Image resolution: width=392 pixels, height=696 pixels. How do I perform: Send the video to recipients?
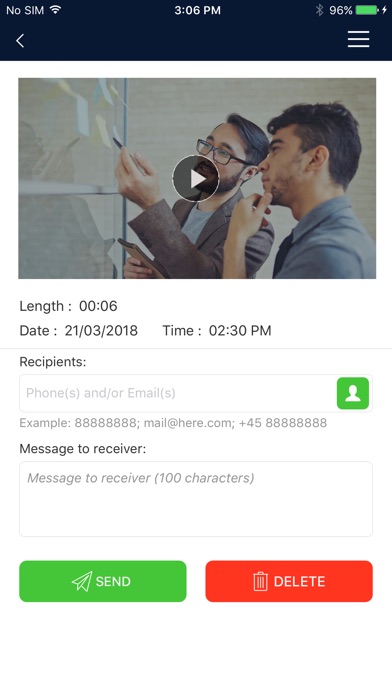pyautogui.click(x=103, y=581)
